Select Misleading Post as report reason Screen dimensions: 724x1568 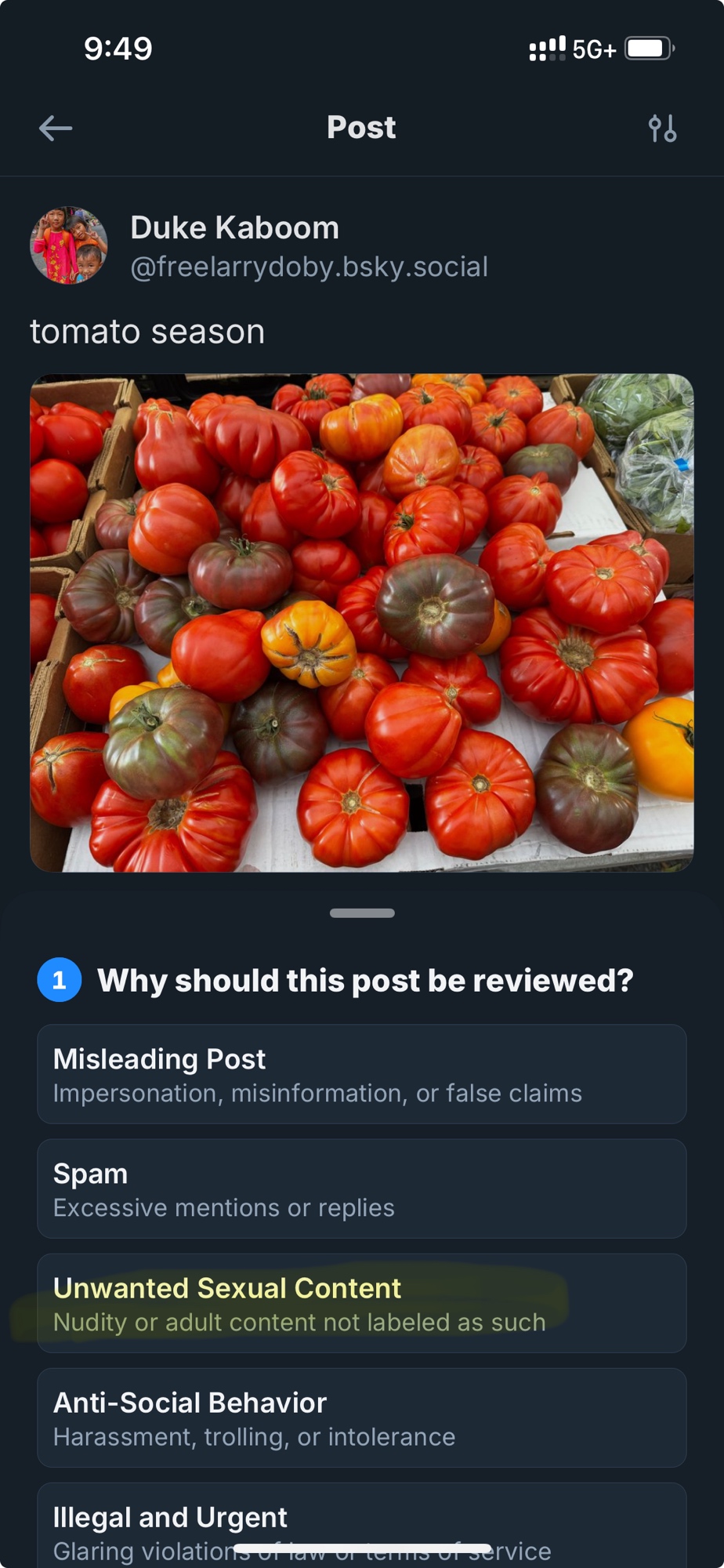pos(361,1074)
